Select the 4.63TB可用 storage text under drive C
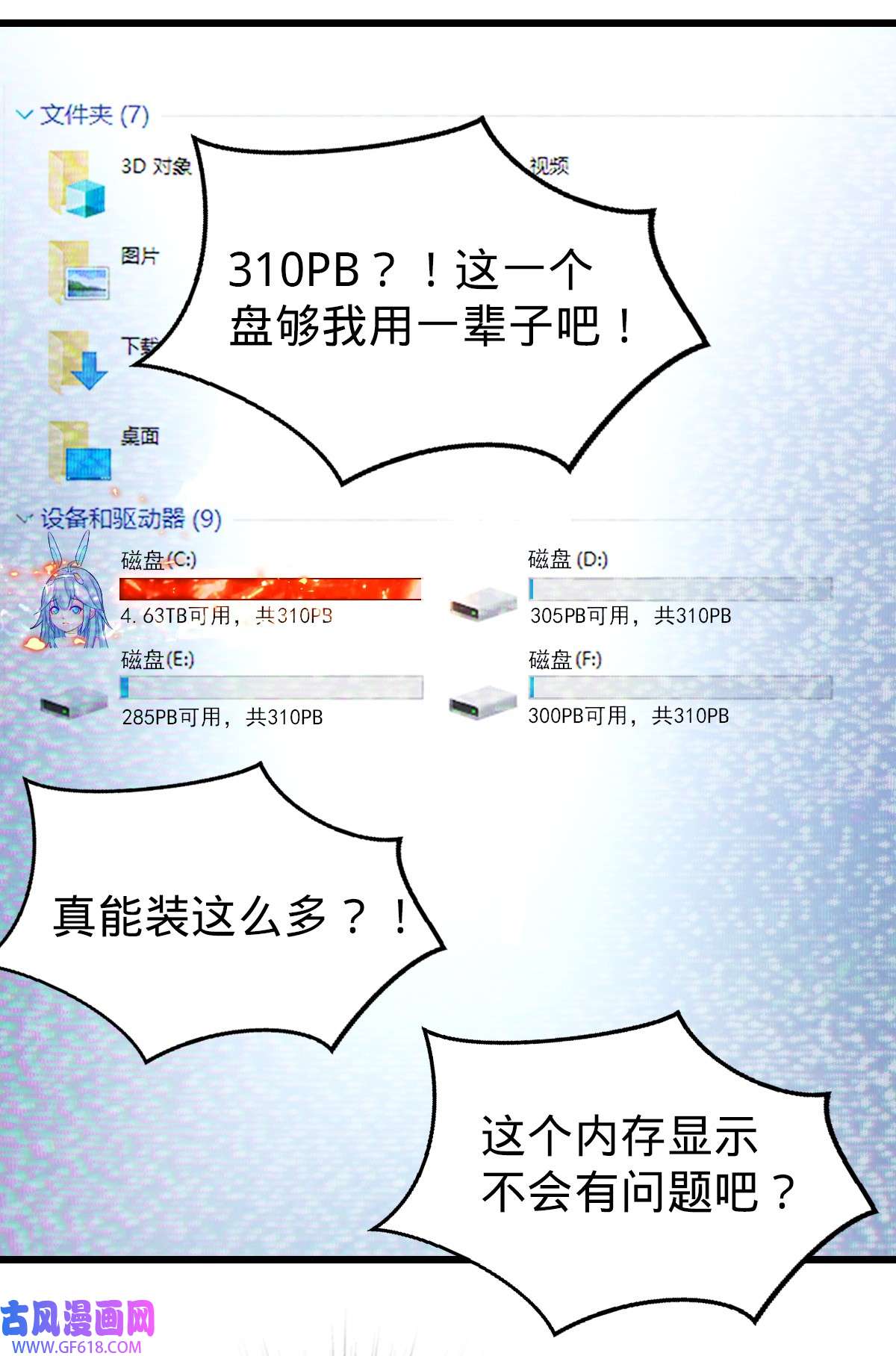Image resolution: width=896 pixels, height=1356 pixels. [173, 616]
